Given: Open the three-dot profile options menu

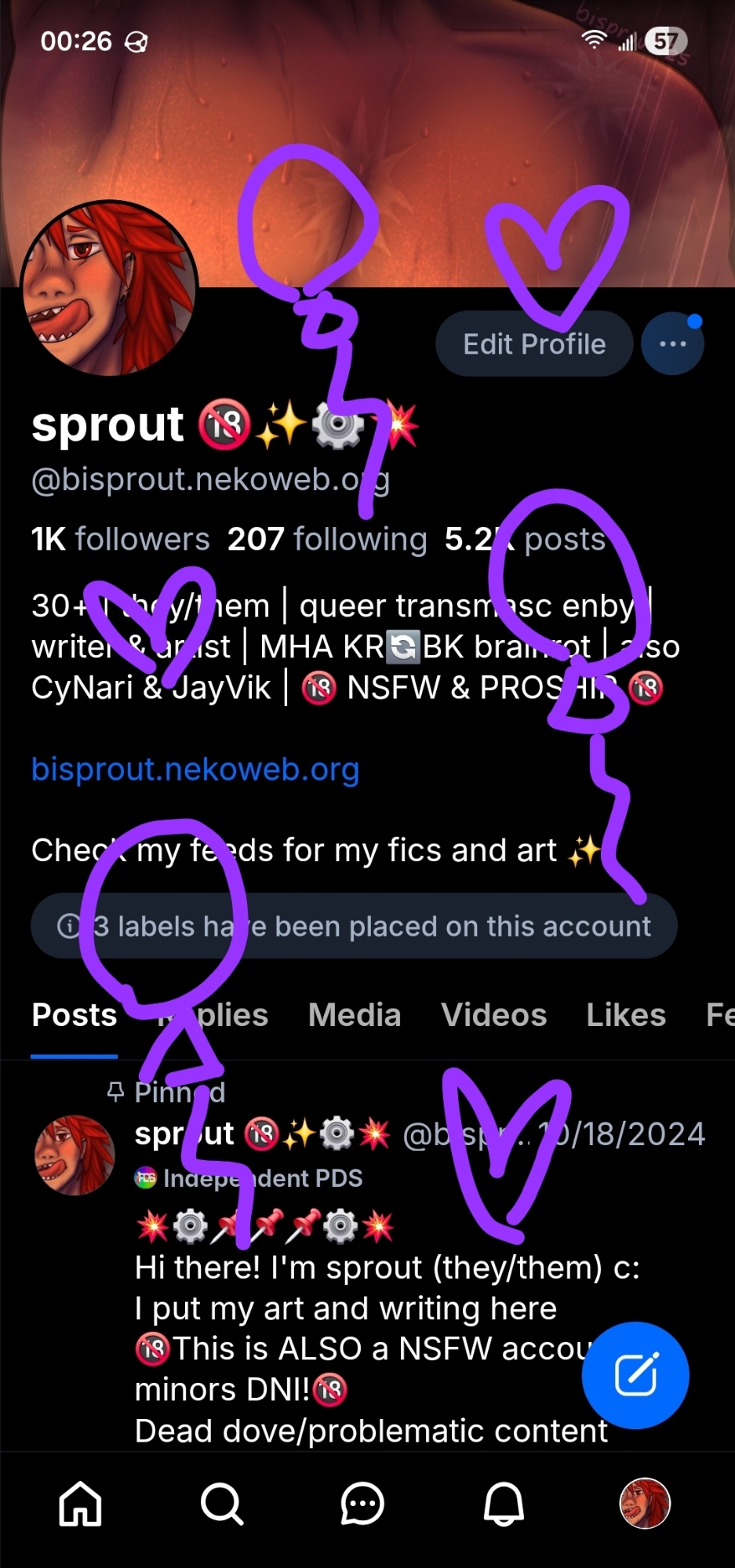Looking at the screenshot, I should 672,344.
